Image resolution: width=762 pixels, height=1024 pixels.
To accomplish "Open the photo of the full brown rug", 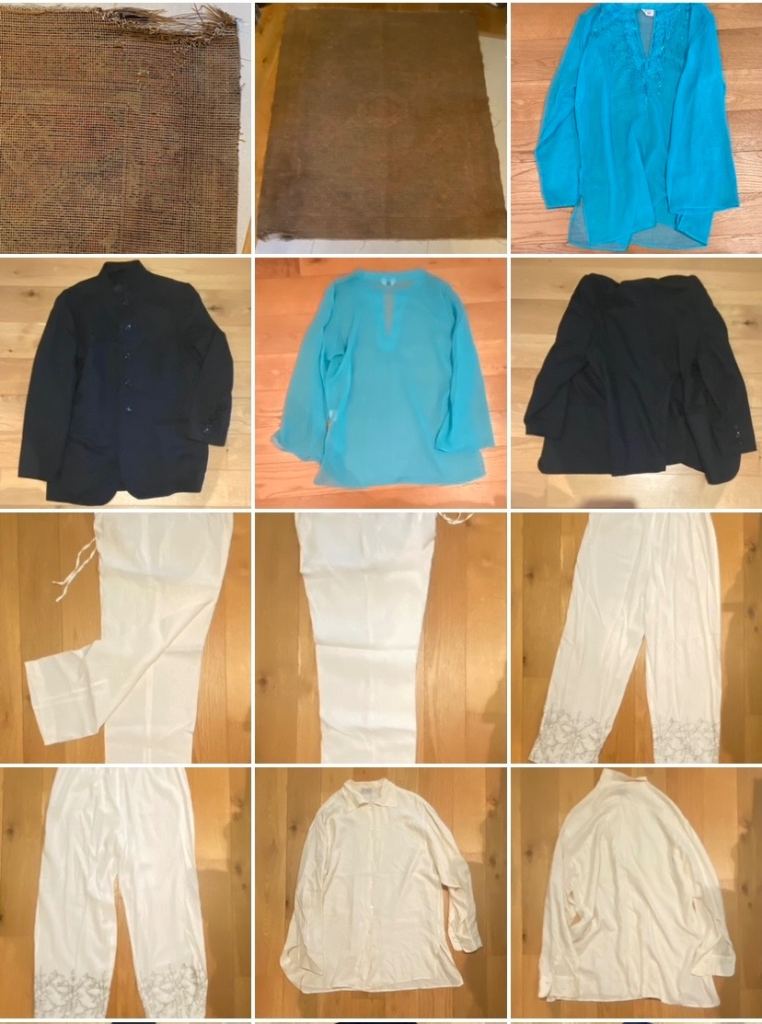I will pos(380,127).
